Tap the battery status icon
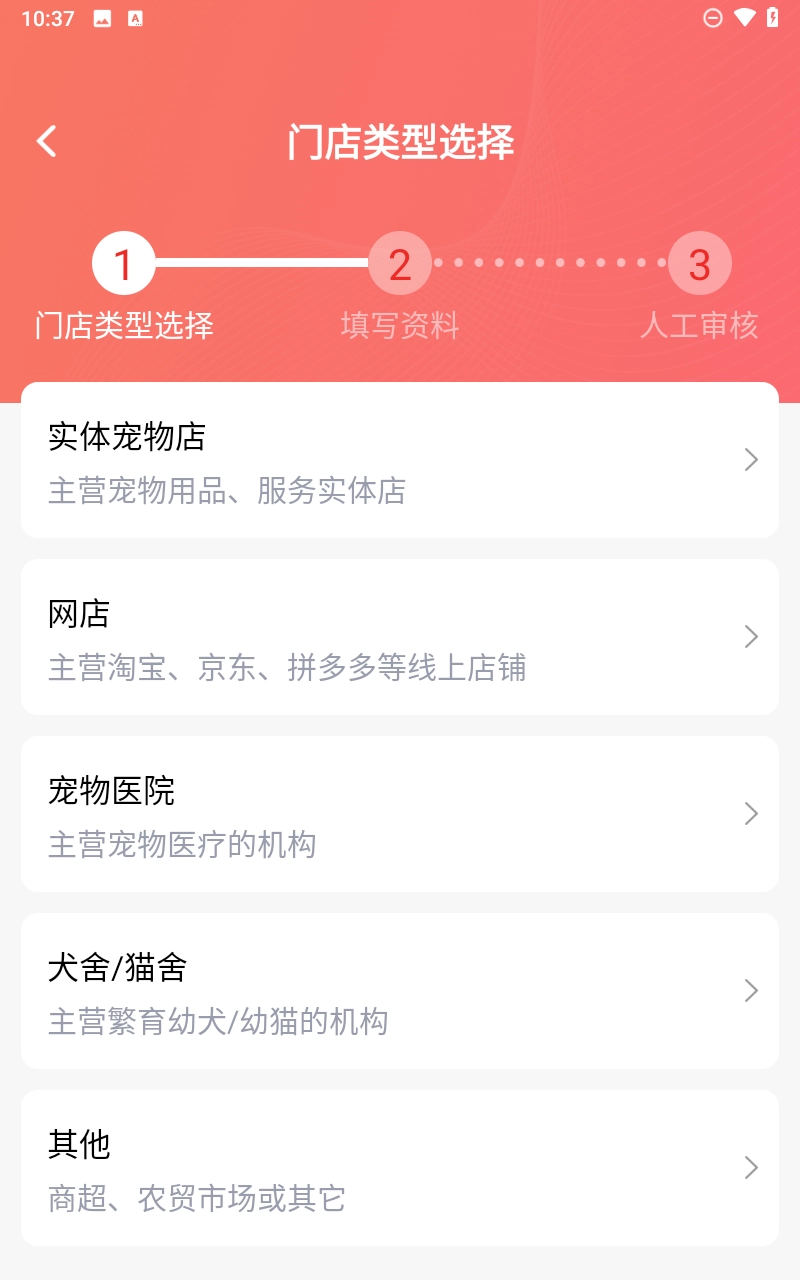 773,17
